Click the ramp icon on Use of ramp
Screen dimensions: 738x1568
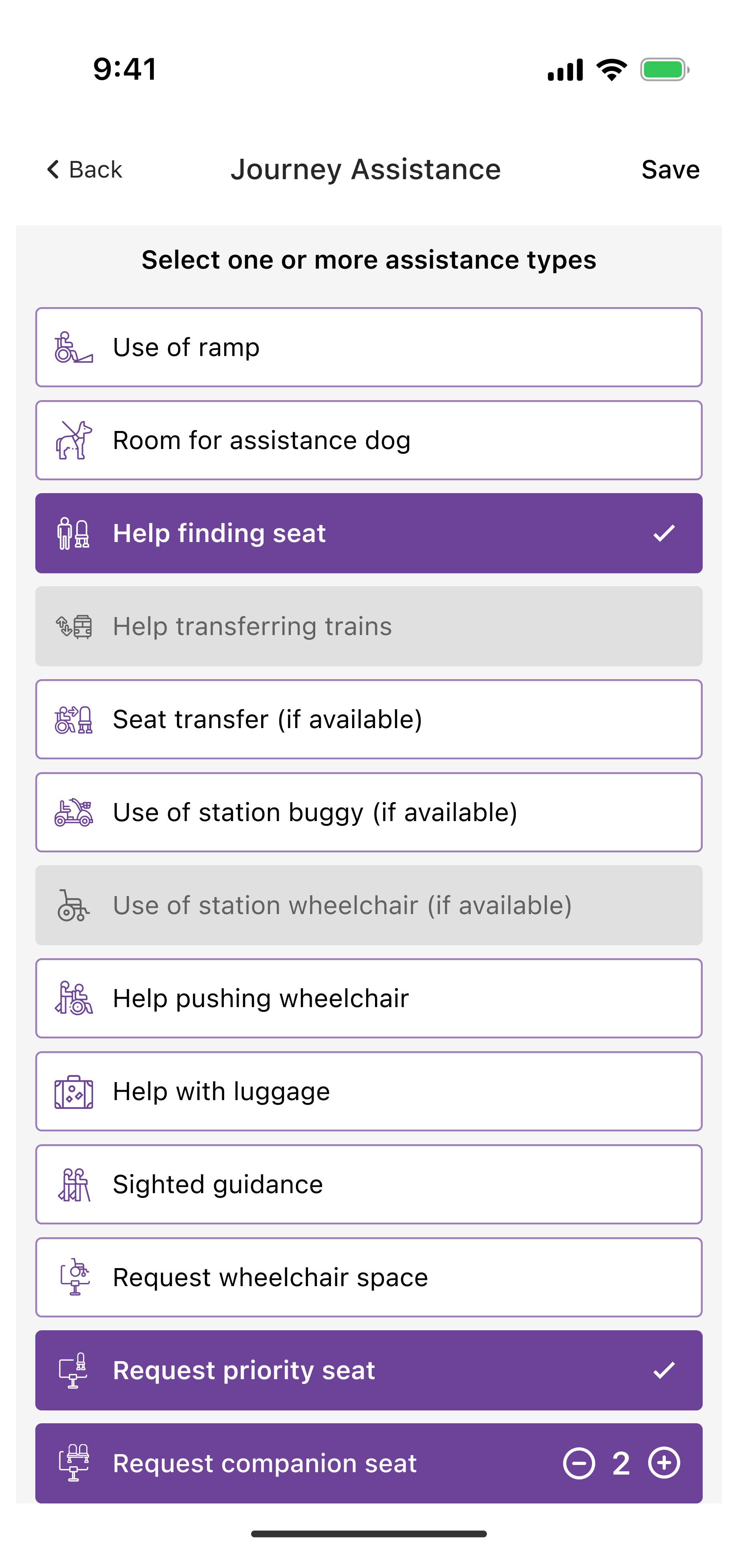click(73, 347)
